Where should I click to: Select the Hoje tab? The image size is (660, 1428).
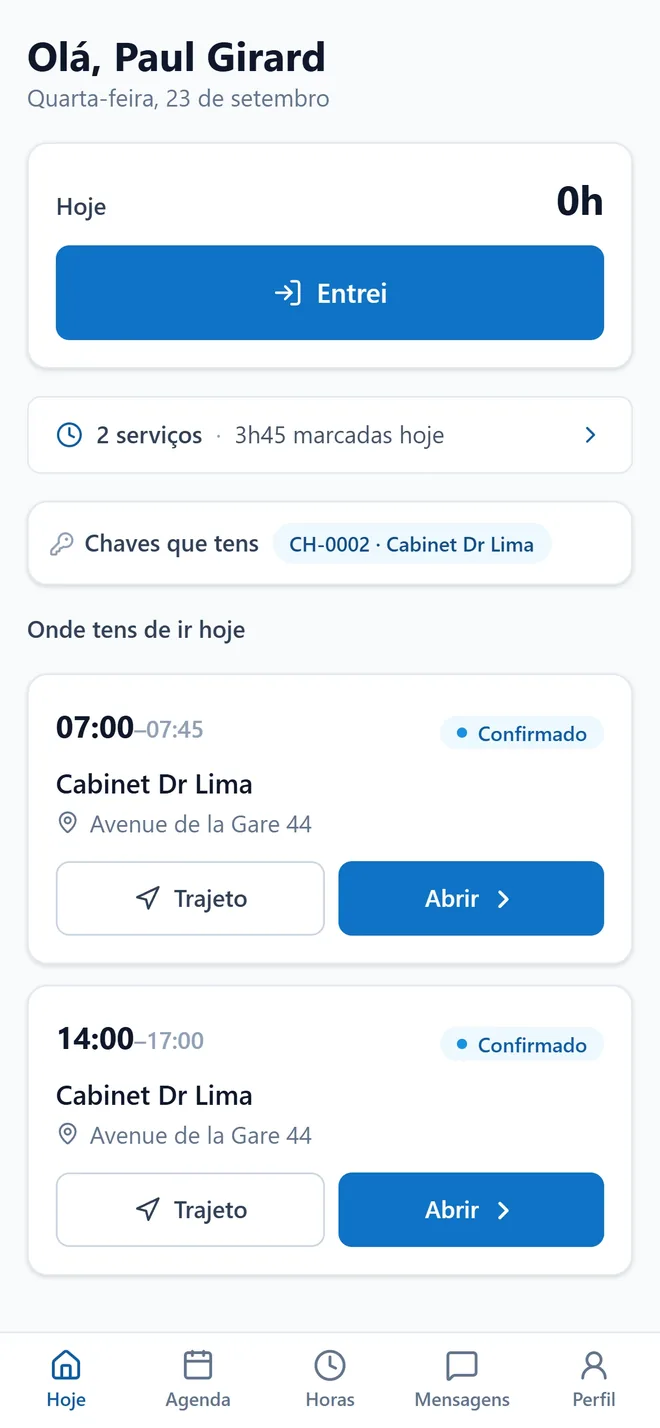(x=66, y=1379)
